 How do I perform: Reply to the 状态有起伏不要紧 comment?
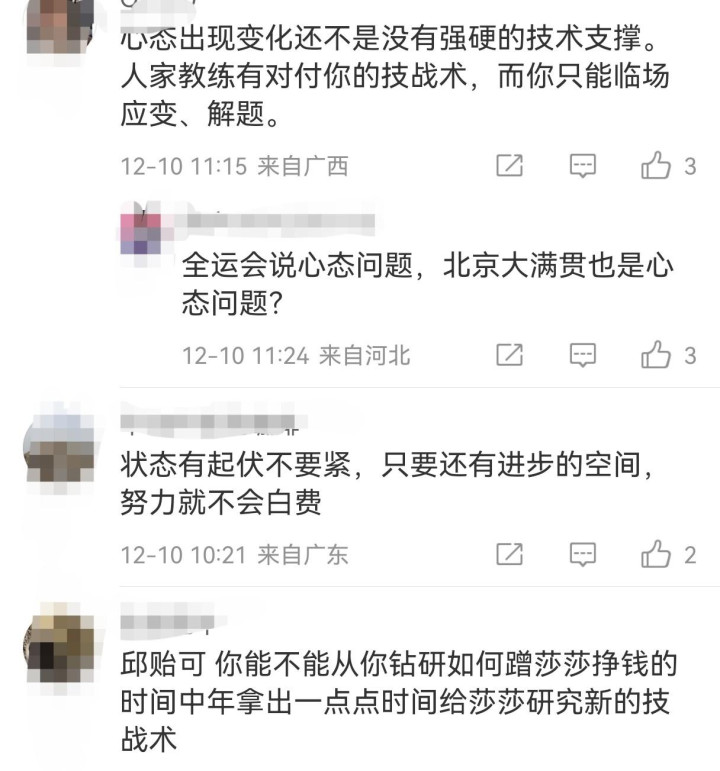pos(583,554)
